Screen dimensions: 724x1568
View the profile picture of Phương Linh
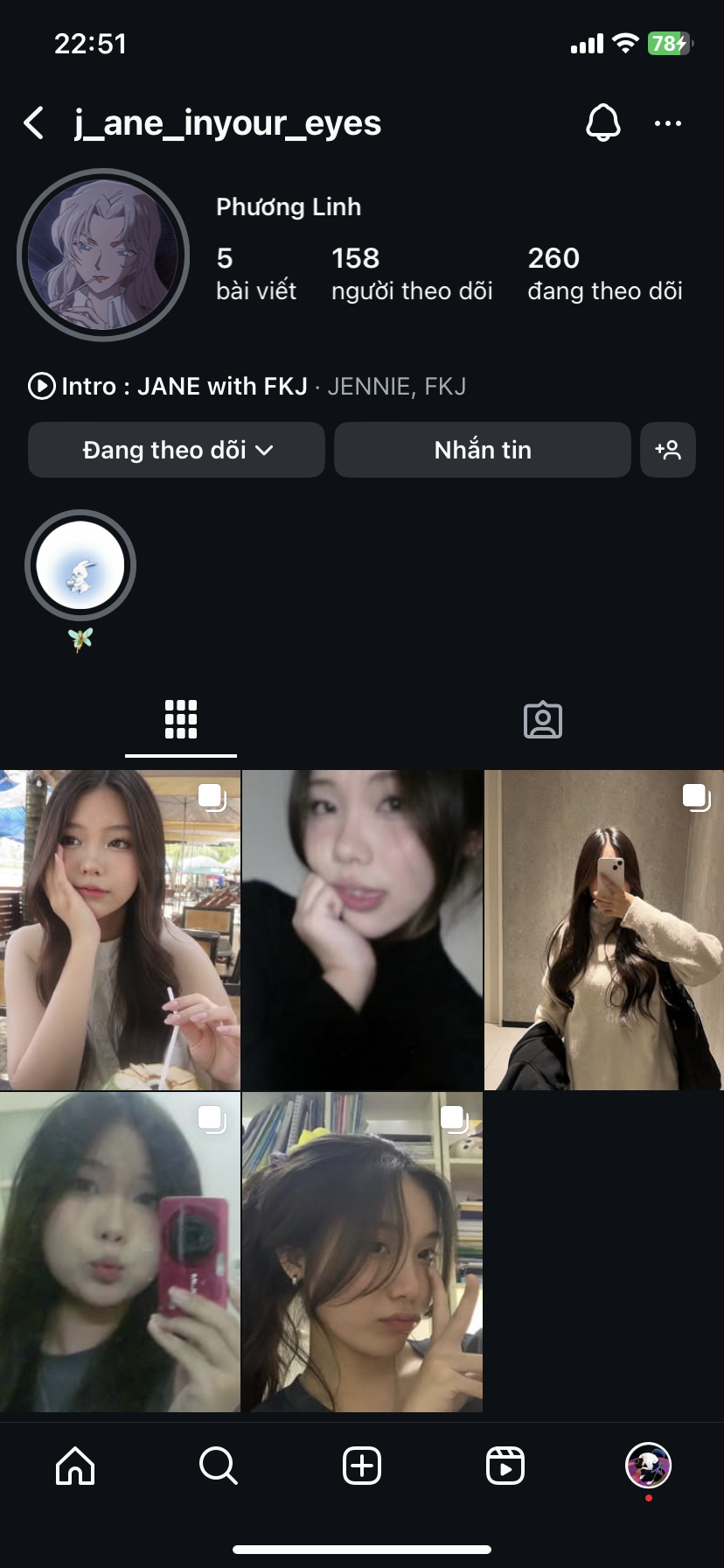(x=103, y=255)
